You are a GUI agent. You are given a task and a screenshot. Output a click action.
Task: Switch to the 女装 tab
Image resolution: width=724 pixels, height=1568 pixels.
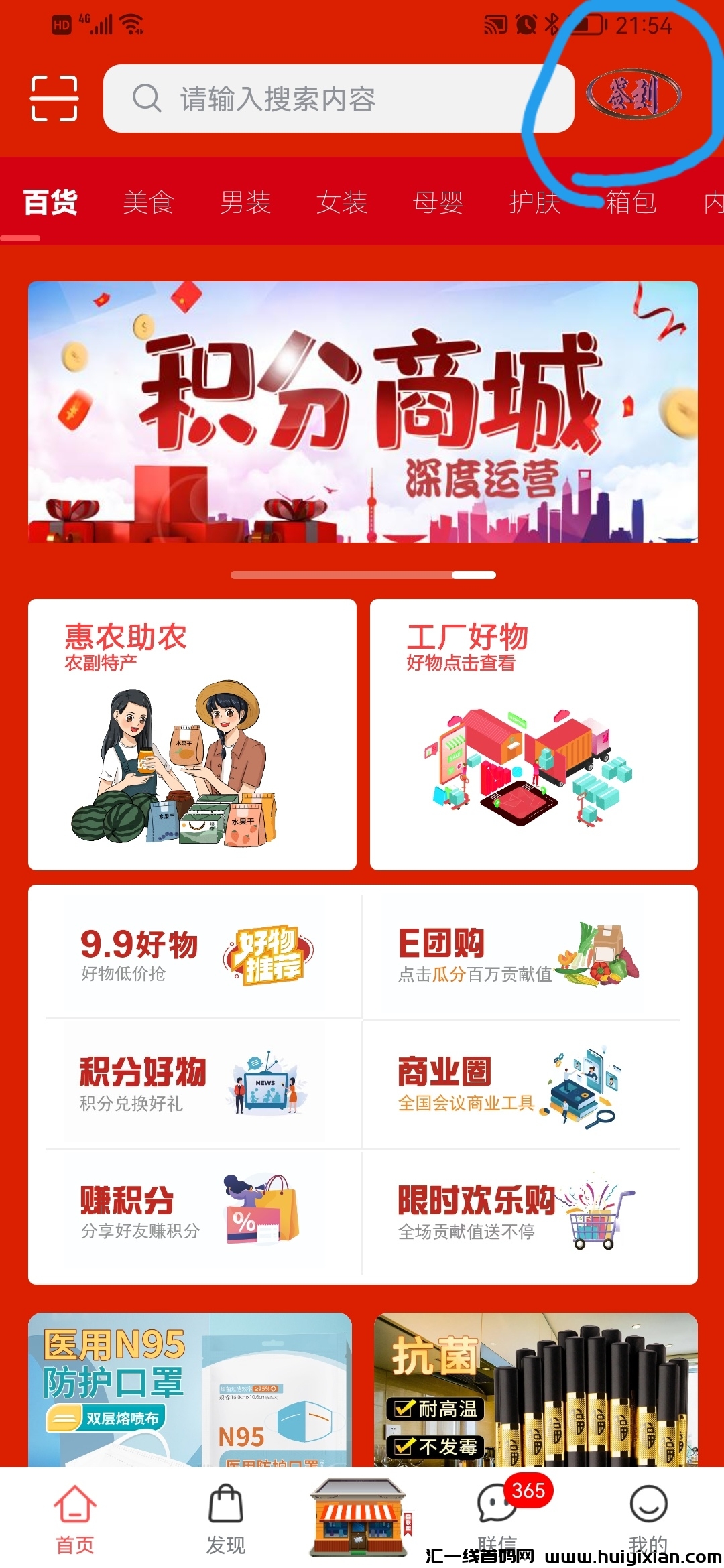342,202
